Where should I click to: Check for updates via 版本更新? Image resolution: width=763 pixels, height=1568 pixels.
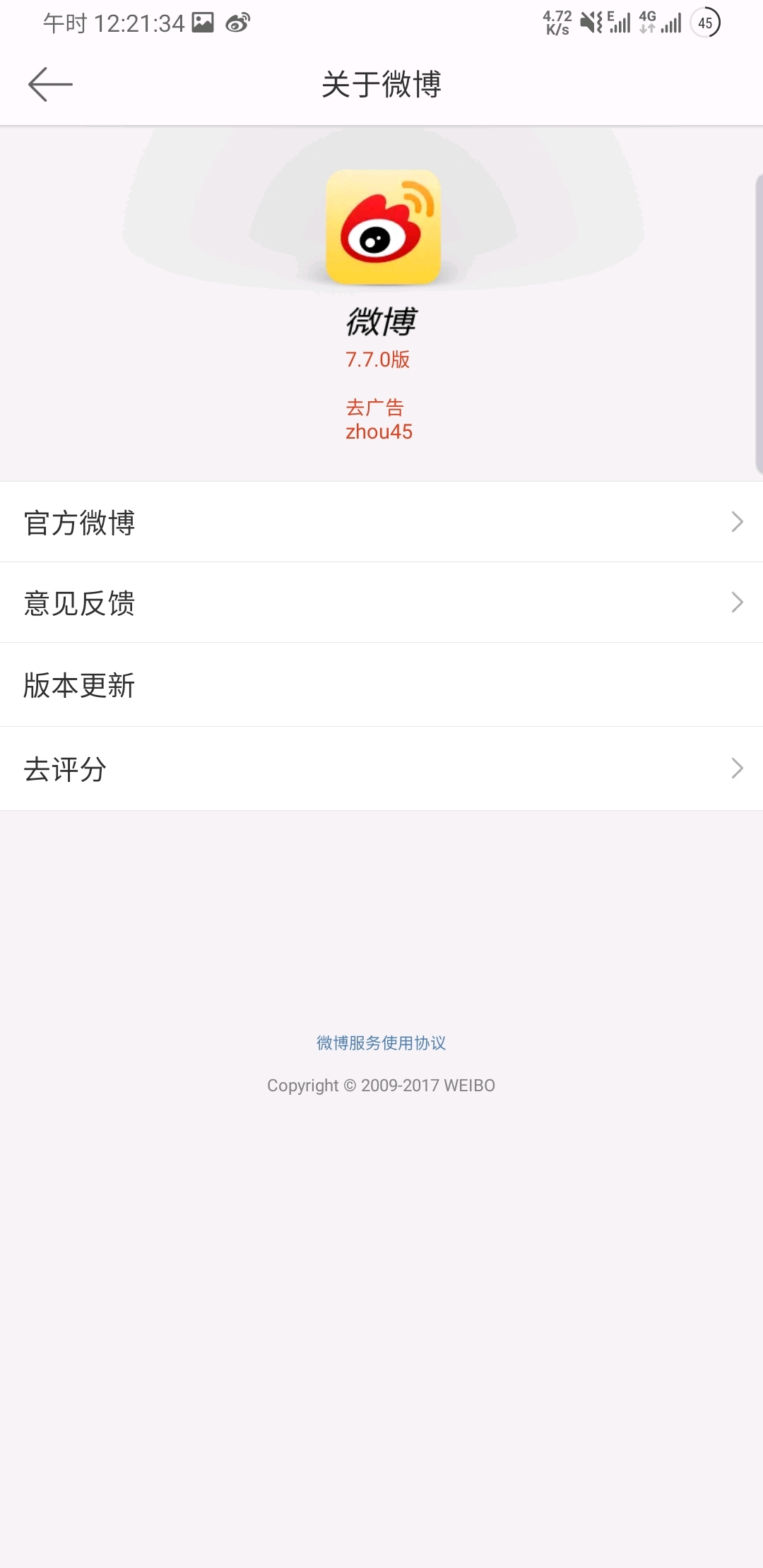(381, 684)
